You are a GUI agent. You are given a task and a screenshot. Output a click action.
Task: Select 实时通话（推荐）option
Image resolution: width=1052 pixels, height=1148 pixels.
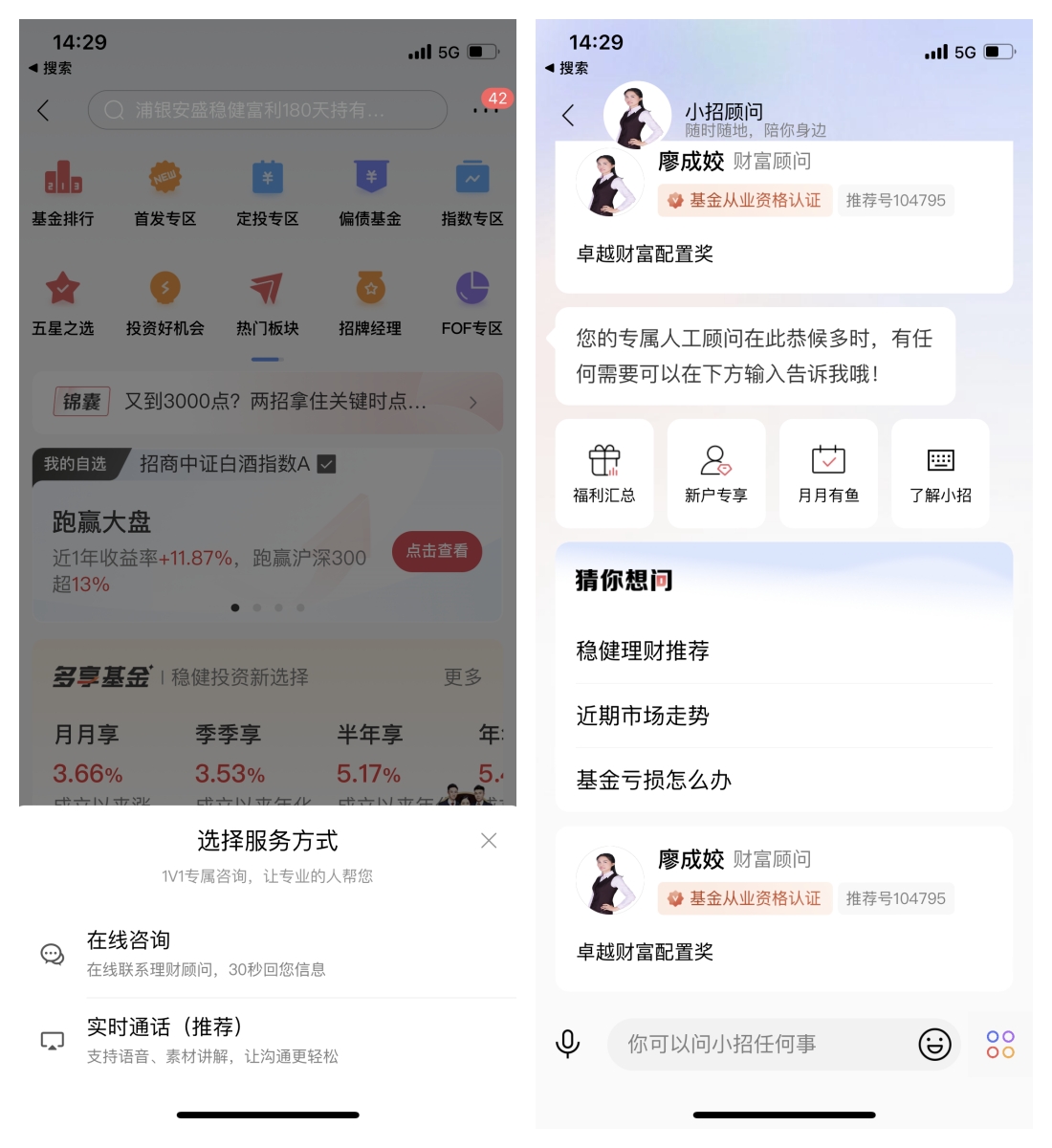[268, 1041]
